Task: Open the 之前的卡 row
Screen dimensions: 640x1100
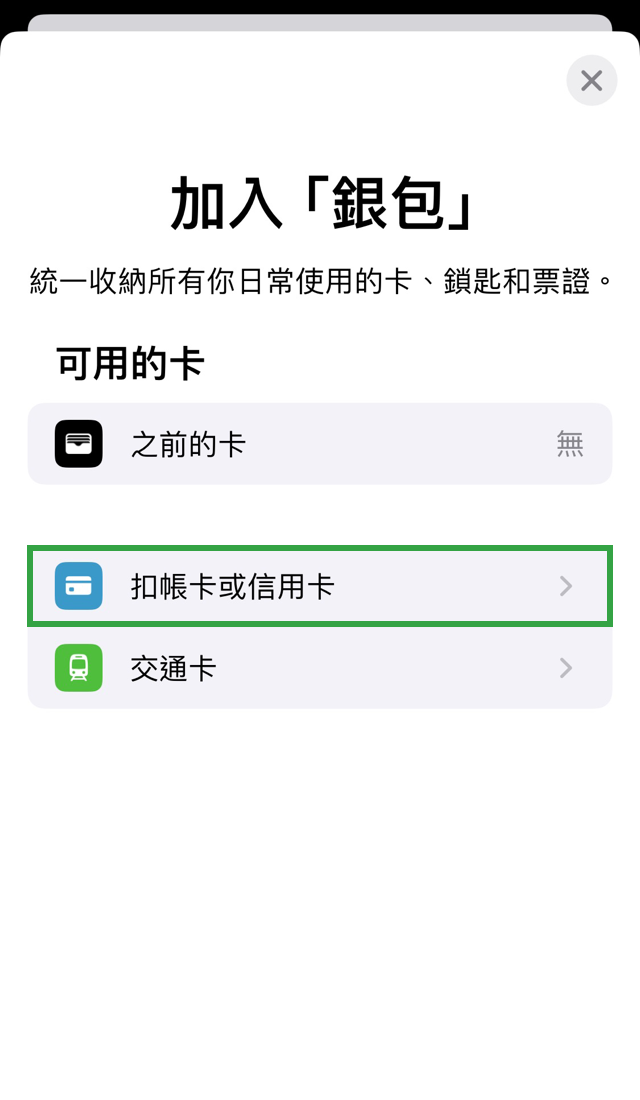Action: pos(320,444)
